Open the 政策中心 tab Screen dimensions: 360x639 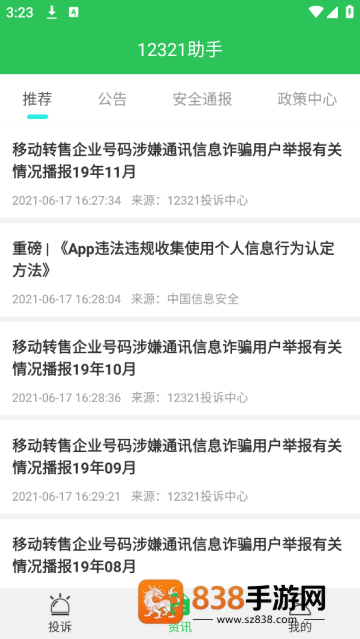tap(307, 99)
